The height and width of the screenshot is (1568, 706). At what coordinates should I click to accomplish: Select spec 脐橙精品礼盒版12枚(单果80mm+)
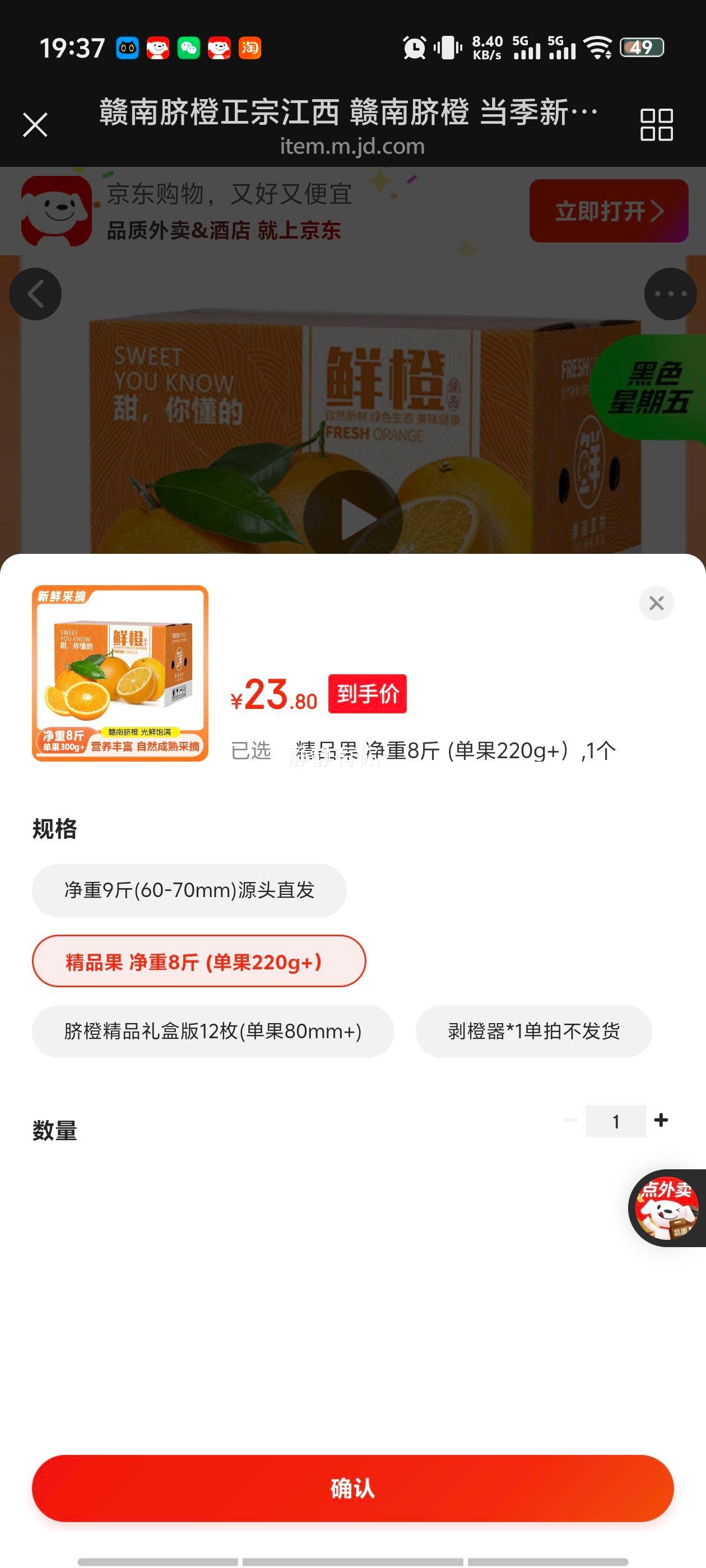click(x=212, y=1032)
